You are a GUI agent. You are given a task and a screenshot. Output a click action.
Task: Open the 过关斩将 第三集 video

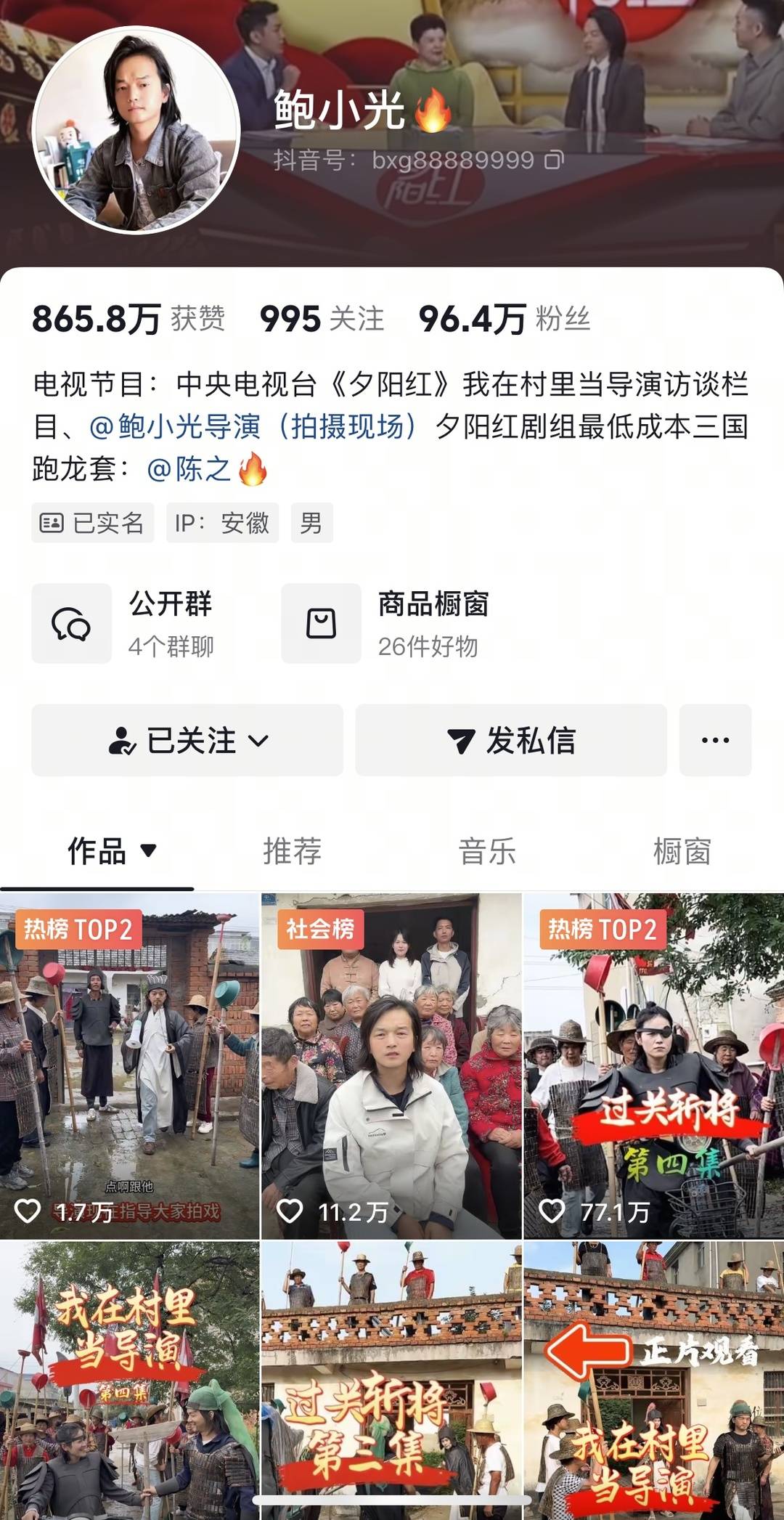(x=391, y=1380)
